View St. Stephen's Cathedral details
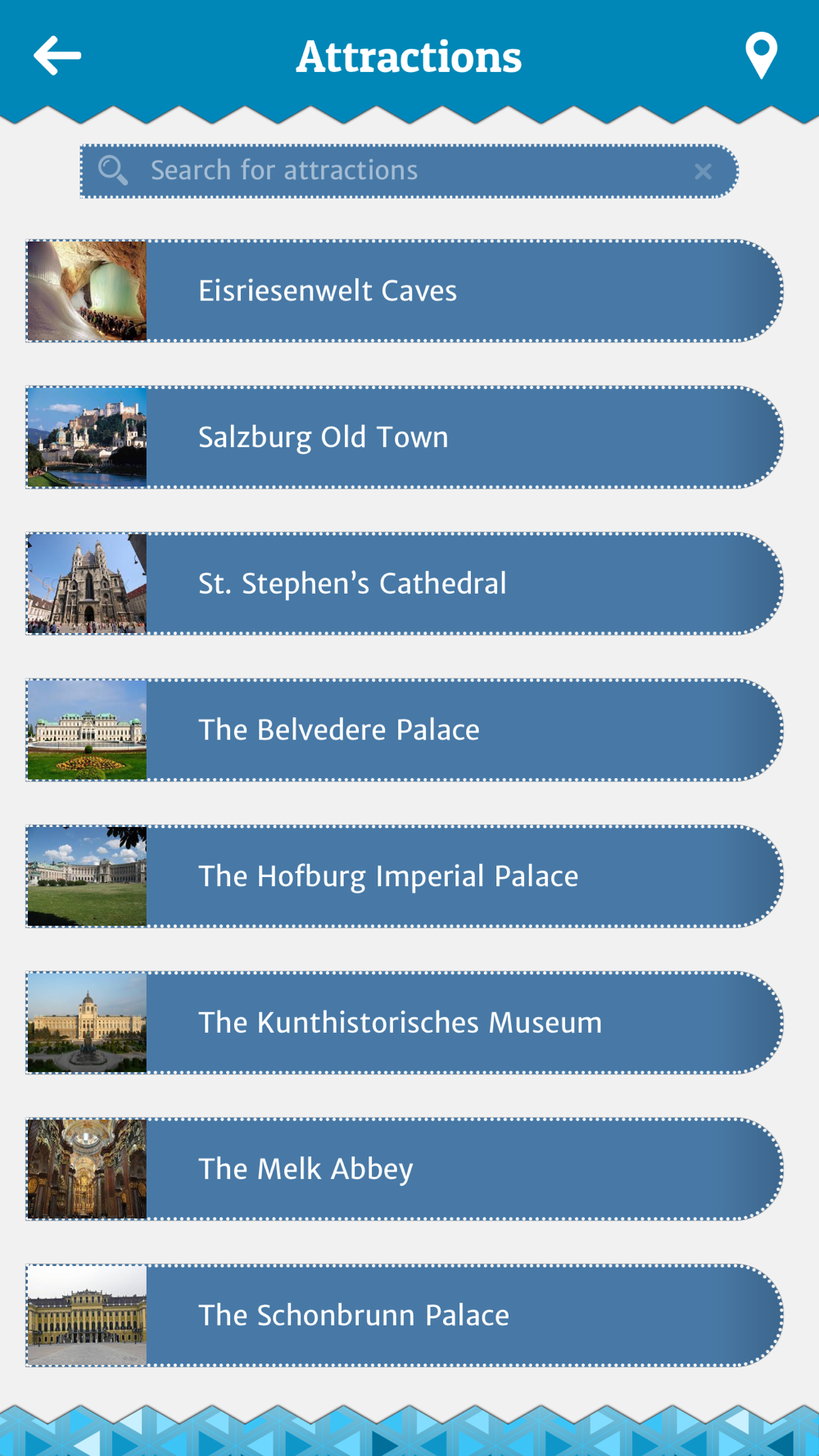Image resolution: width=819 pixels, height=1456 pixels. (405, 584)
